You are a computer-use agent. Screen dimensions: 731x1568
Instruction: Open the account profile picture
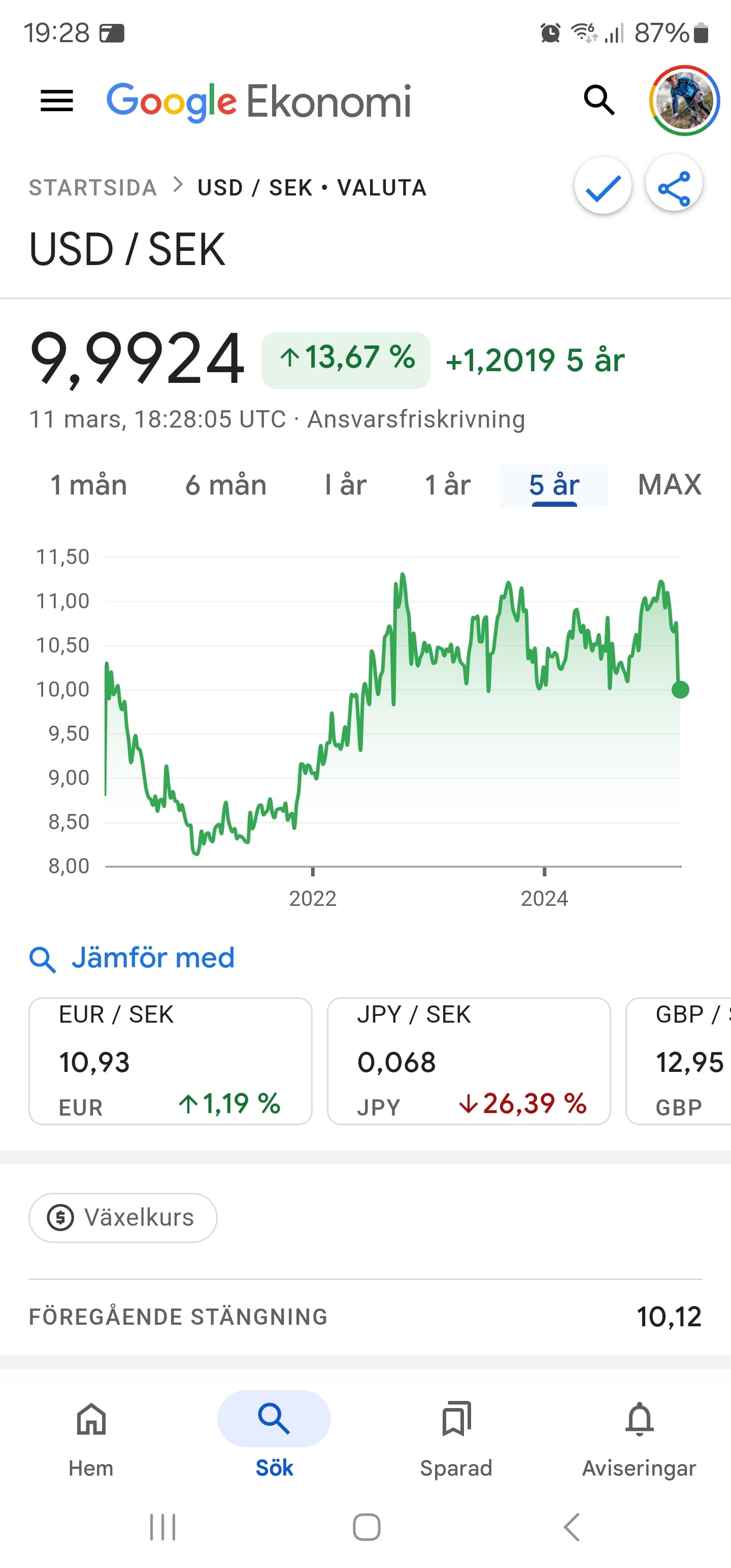[x=684, y=101]
